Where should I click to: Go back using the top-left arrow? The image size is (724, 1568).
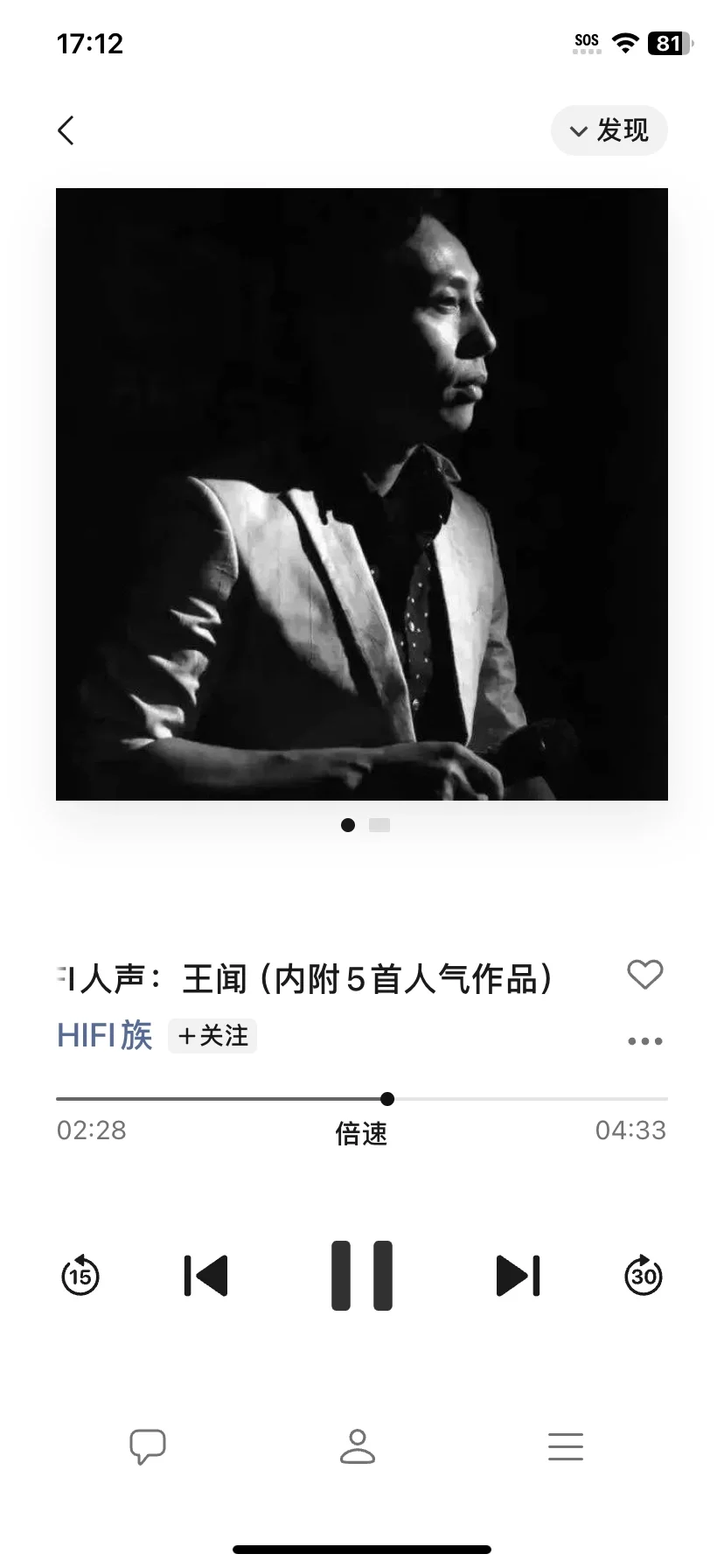coord(66,130)
